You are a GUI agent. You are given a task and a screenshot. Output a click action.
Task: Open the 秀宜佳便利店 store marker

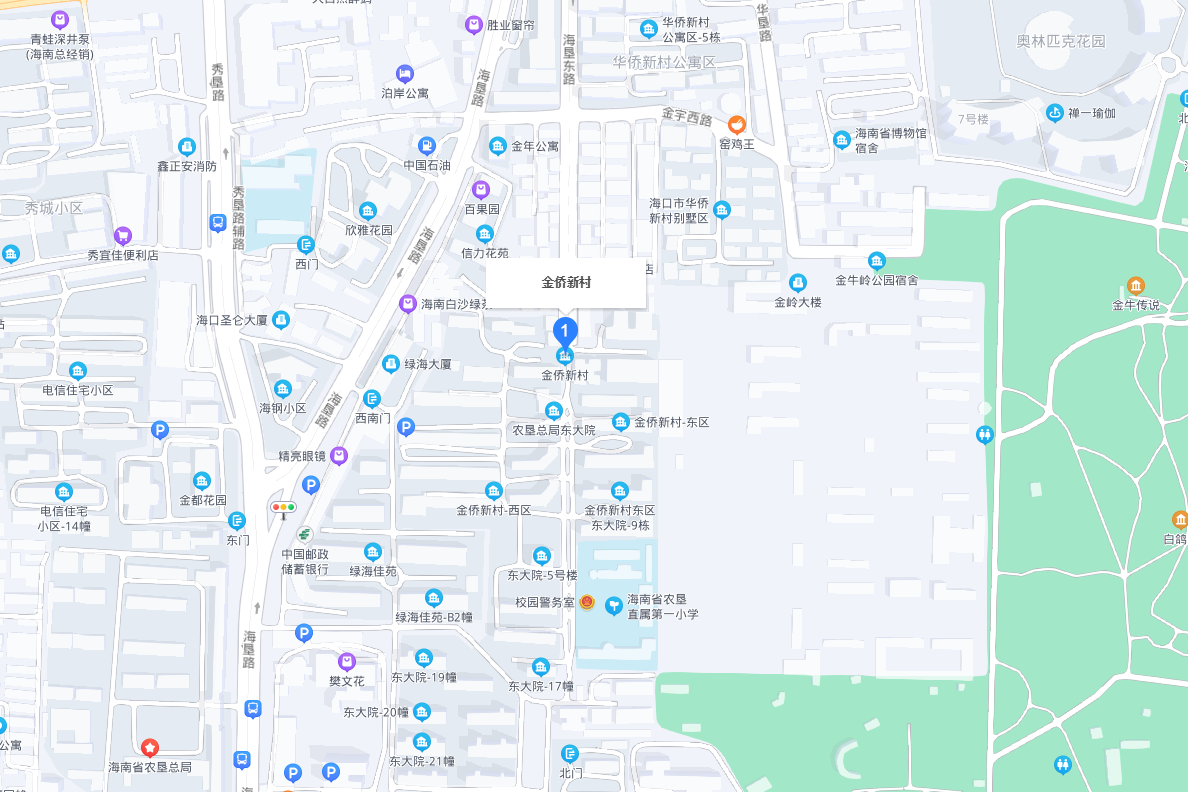[x=123, y=236]
